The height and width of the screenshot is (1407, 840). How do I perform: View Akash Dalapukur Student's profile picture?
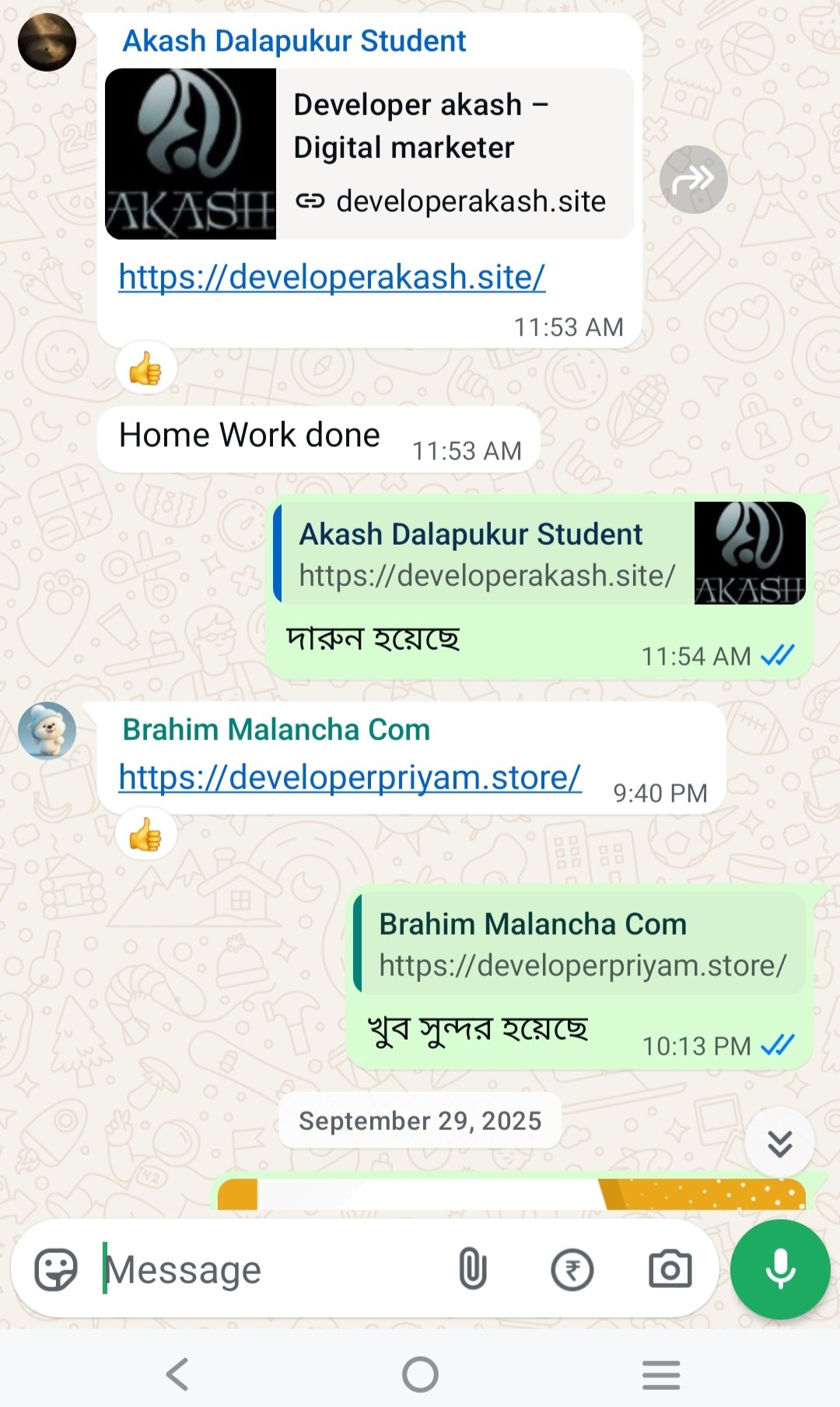47,42
